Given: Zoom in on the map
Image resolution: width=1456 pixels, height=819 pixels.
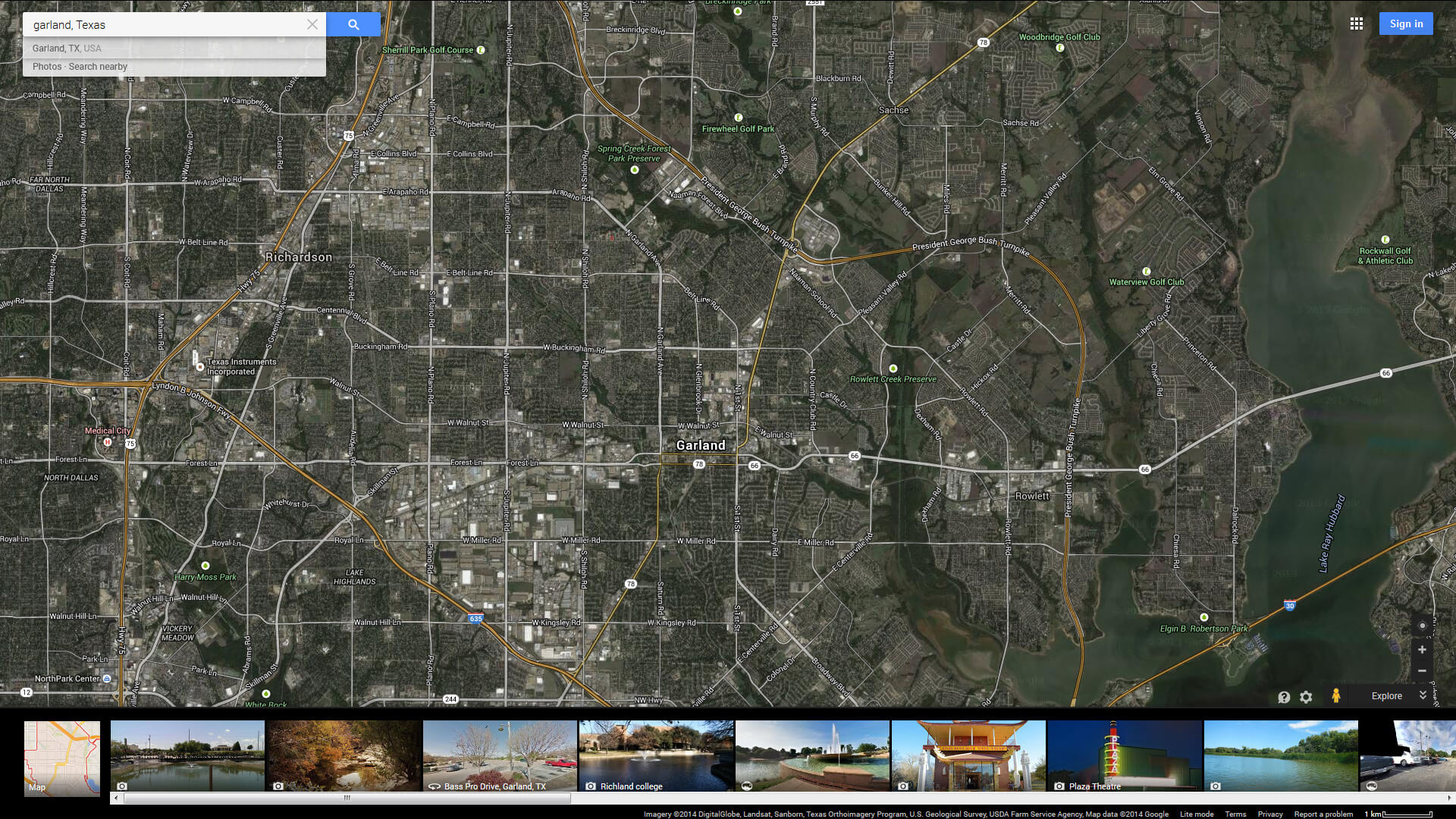Looking at the screenshot, I should [1422, 650].
